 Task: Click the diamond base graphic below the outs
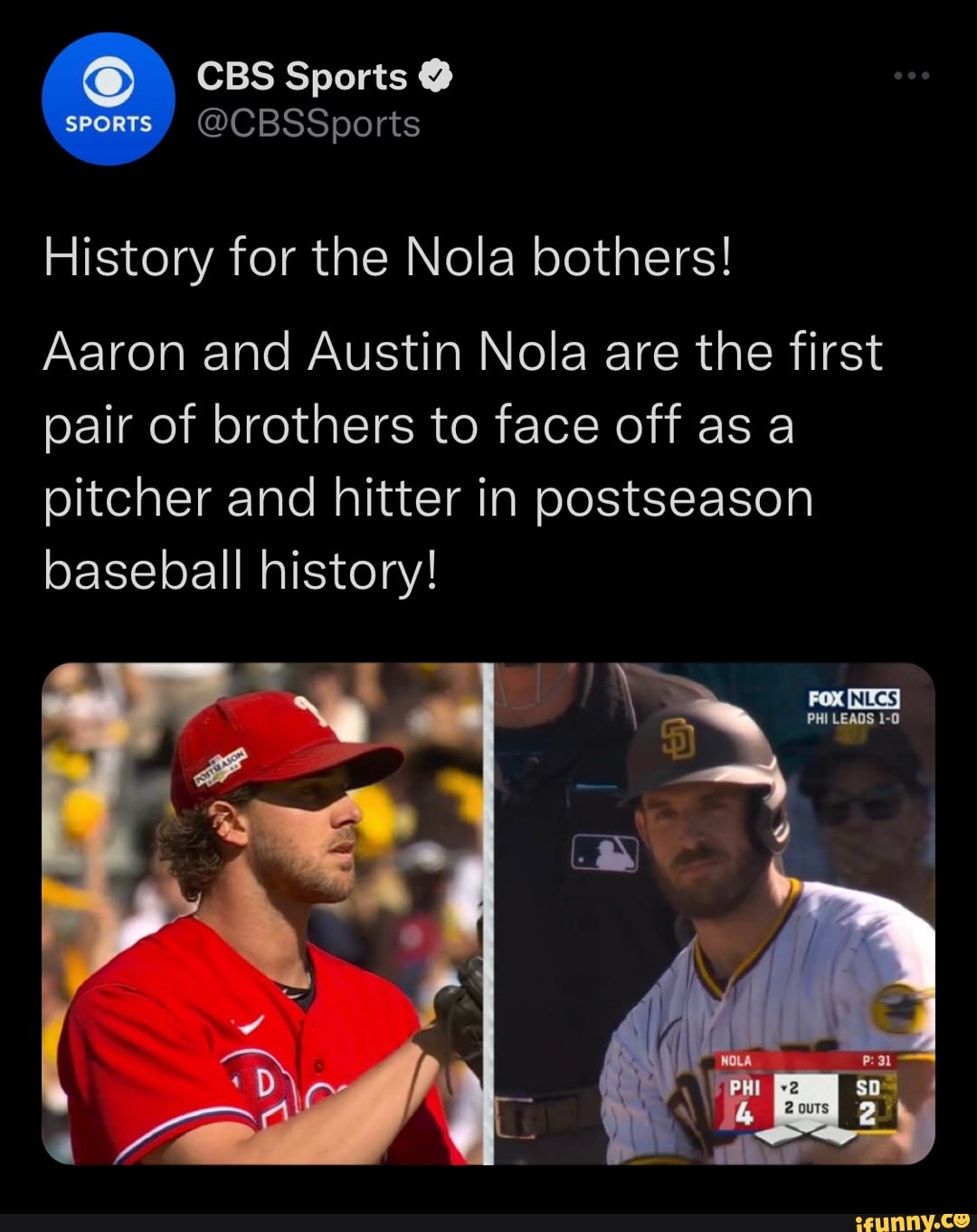(x=805, y=1131)
